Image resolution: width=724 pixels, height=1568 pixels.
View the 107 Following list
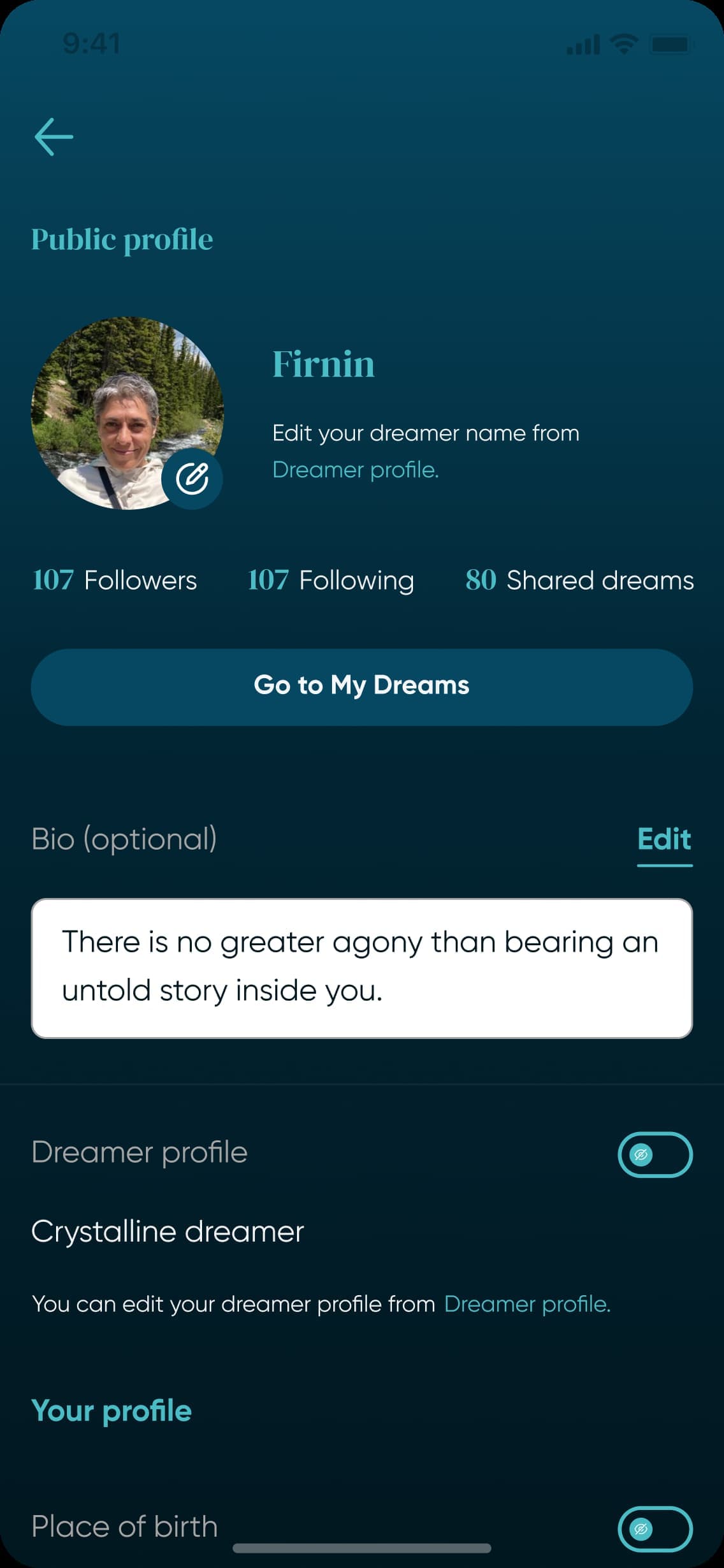click(x=331, y=580)
